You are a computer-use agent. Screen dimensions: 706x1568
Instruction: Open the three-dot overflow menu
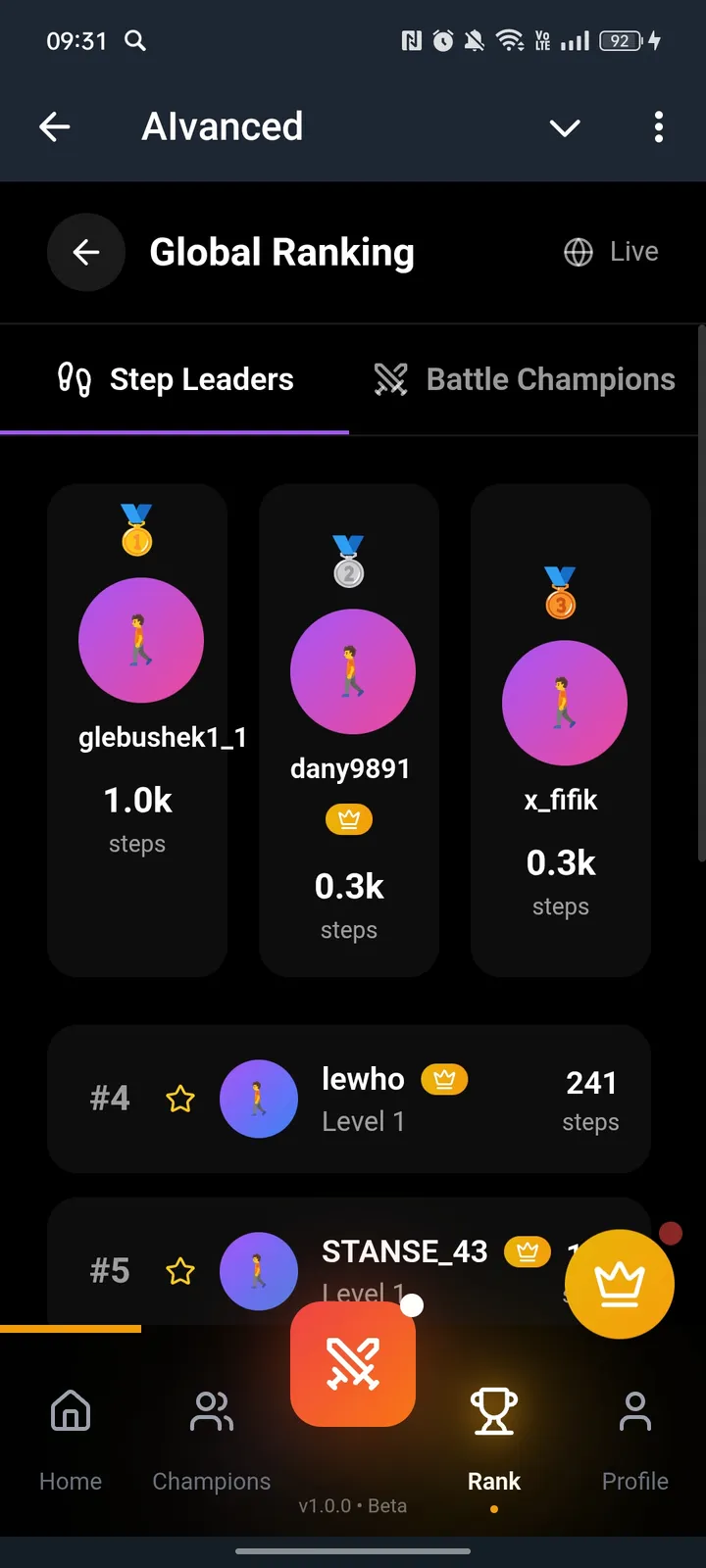(x=659, y=127)
